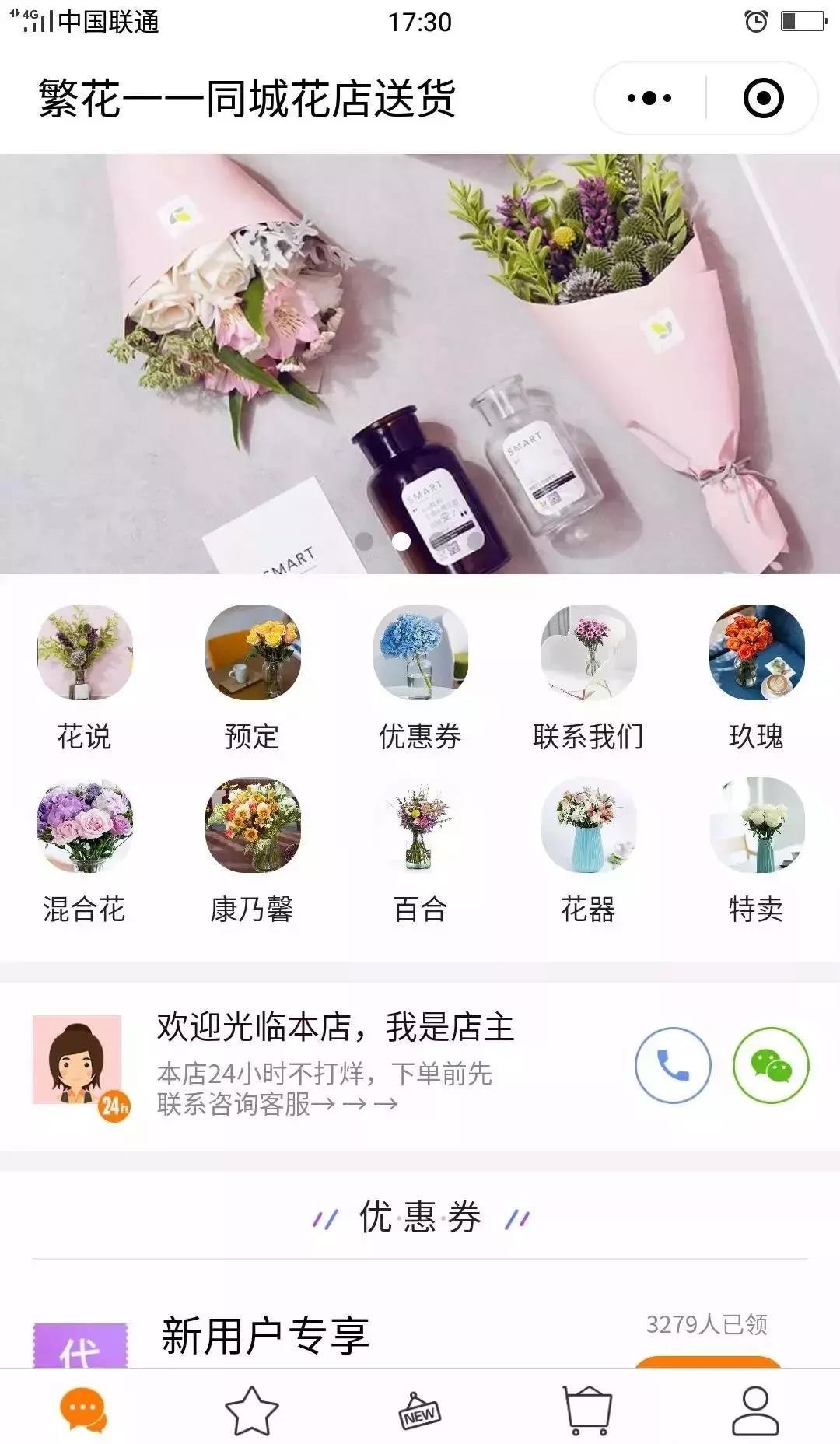This screenshot has width=840, height=1444.
Task: Switch to the star favorites tab
Action: [251, 1409]
